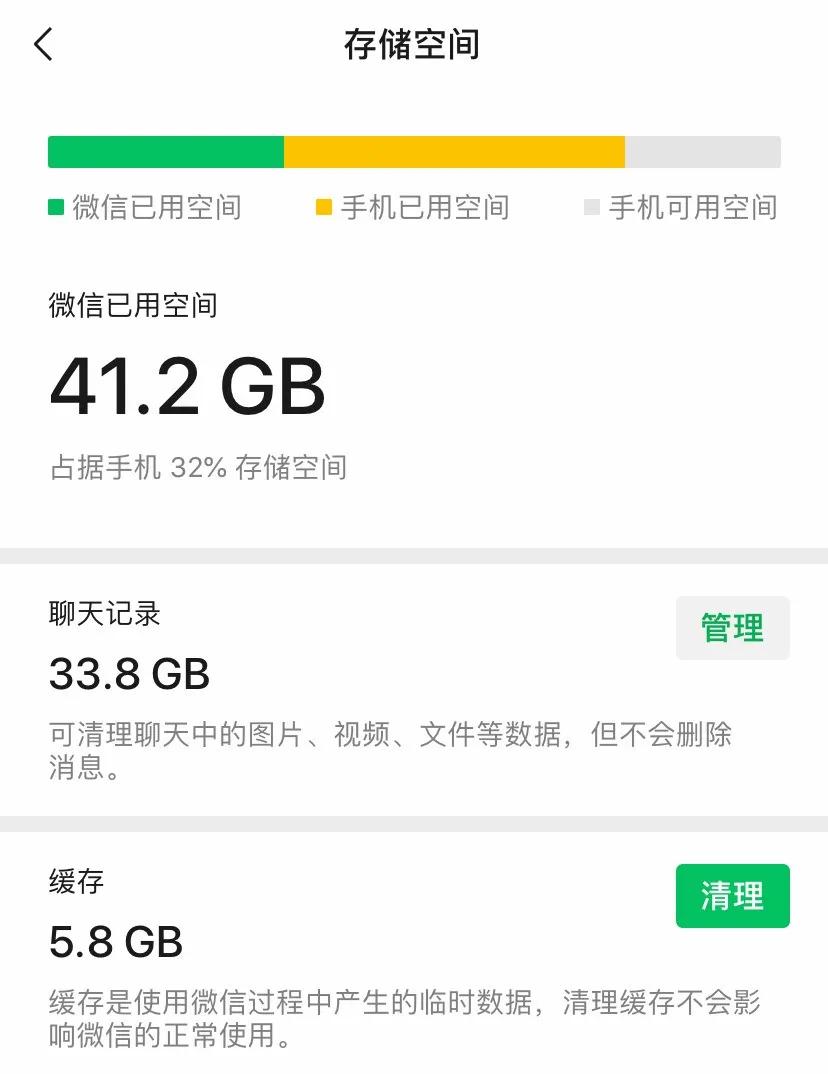Image resolution: width=828 pixels, height=1074 pixels.
Task: Clear cache by tapping 清理 button
Action: 733,896
